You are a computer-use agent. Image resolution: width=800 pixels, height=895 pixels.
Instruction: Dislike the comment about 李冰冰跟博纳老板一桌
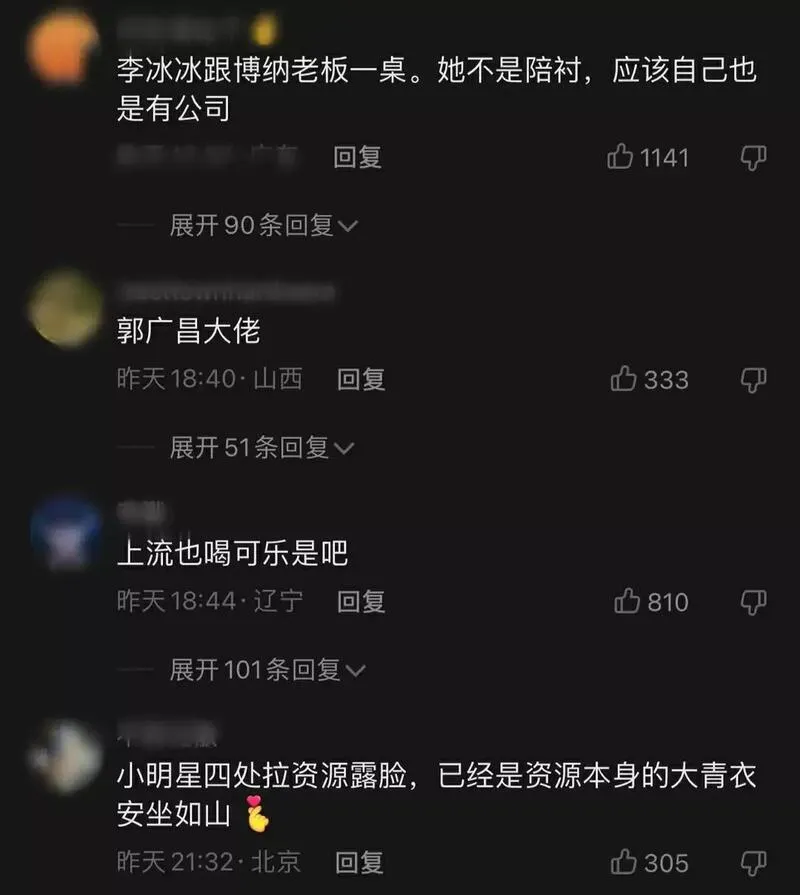(753, 157)
